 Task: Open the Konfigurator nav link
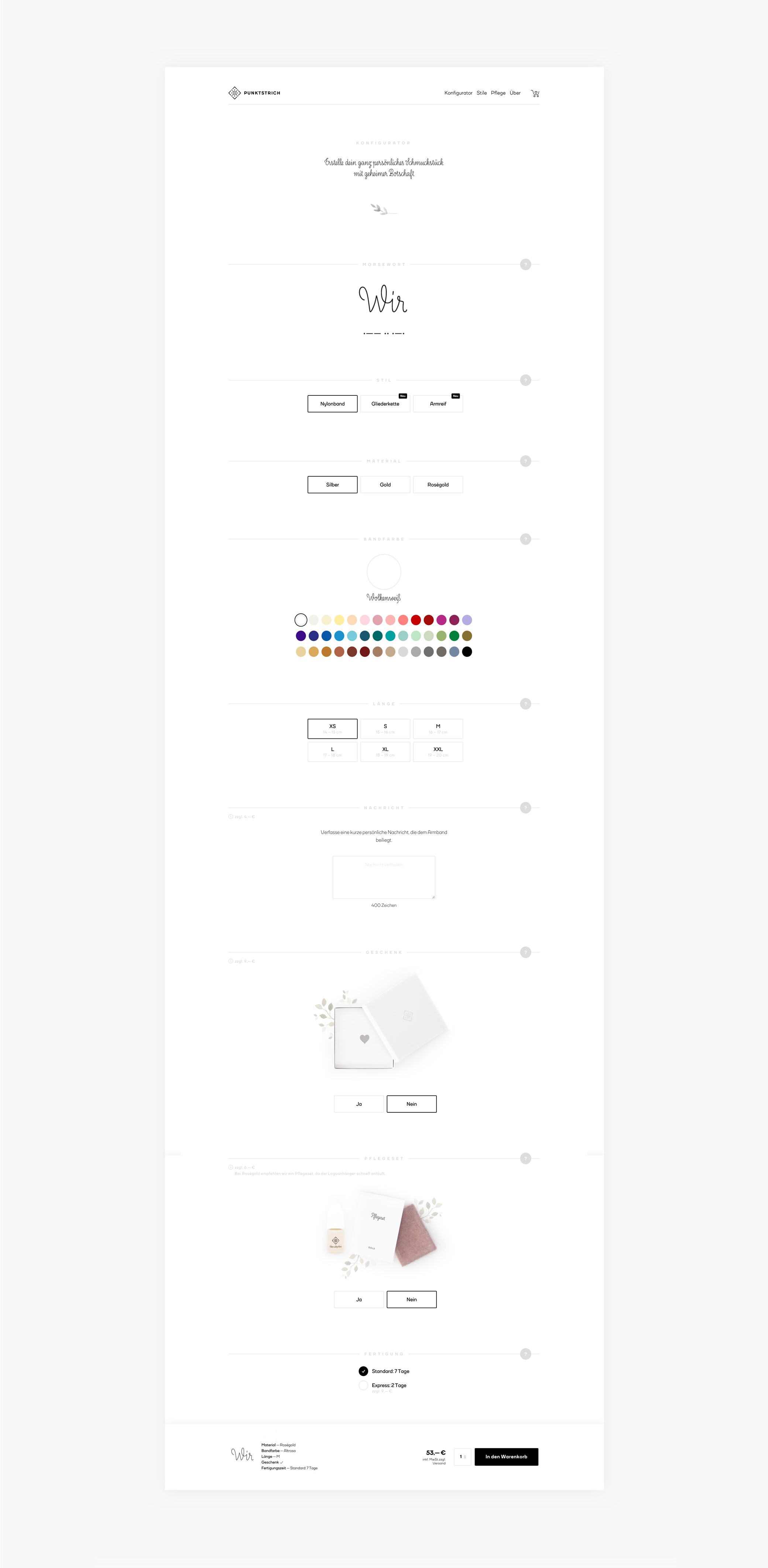pos(457,93)
